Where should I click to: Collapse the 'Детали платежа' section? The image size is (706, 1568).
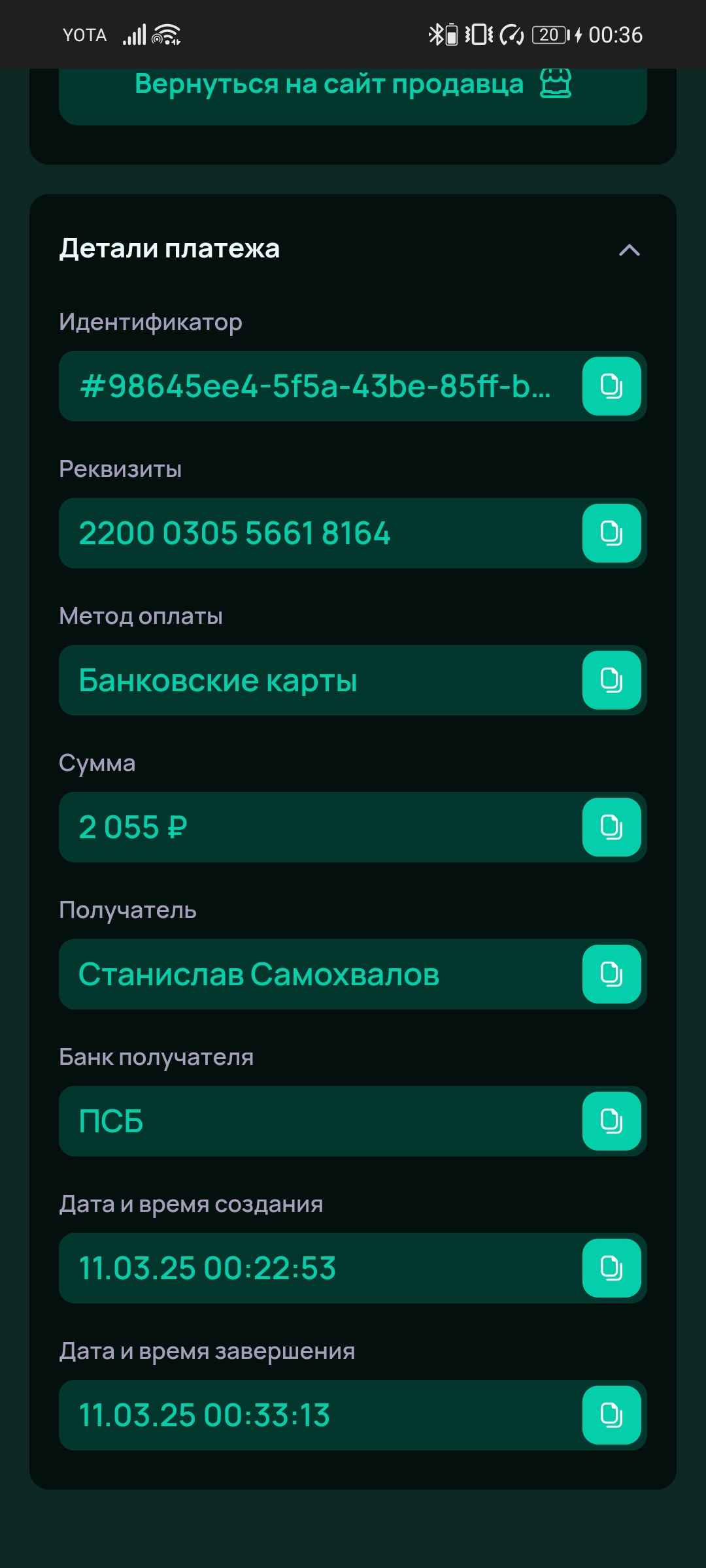(x=629, y=250)
